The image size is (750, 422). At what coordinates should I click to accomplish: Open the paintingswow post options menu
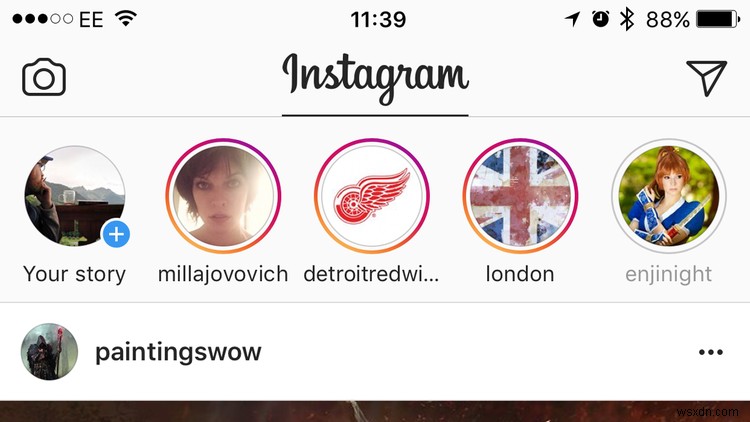point(711,352)
